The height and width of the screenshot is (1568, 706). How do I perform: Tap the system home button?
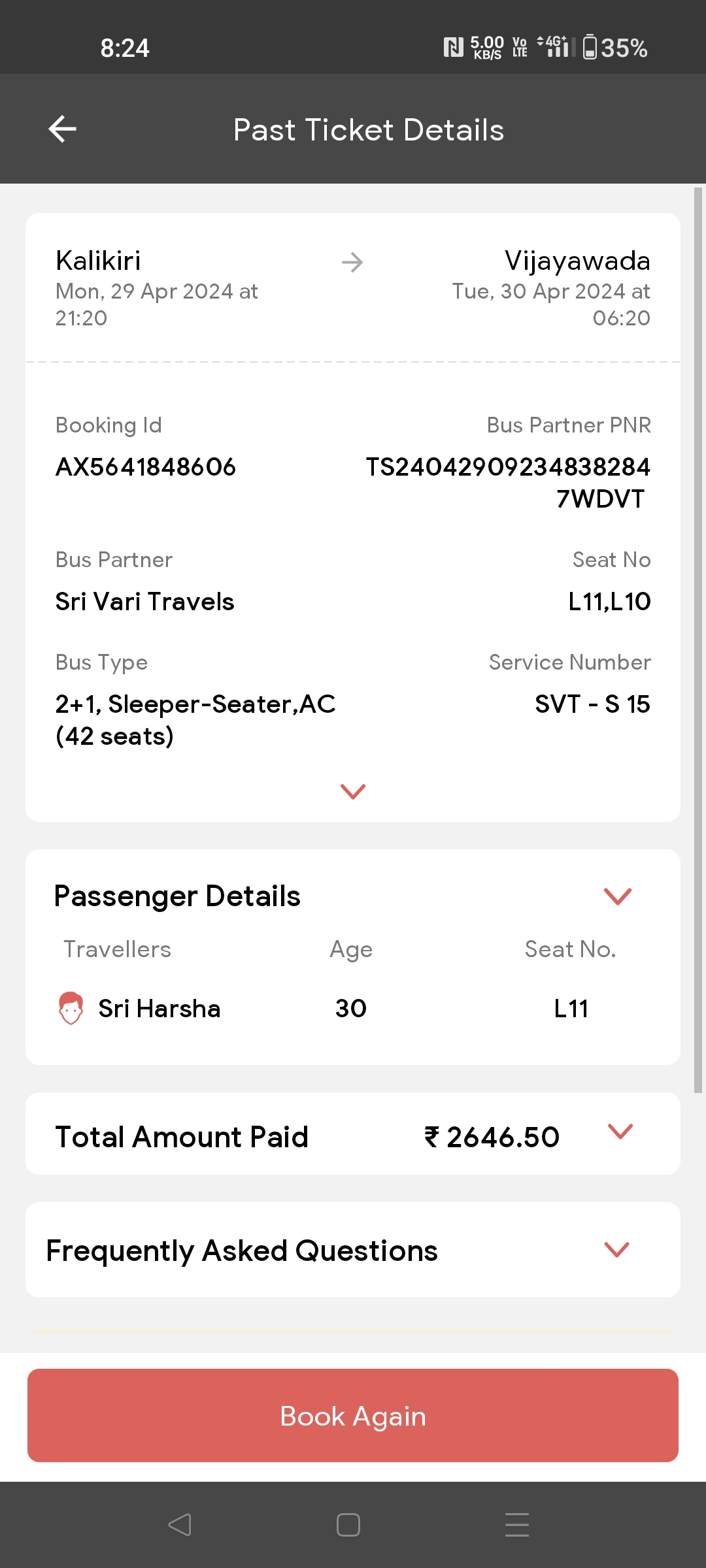point(348,1525)
